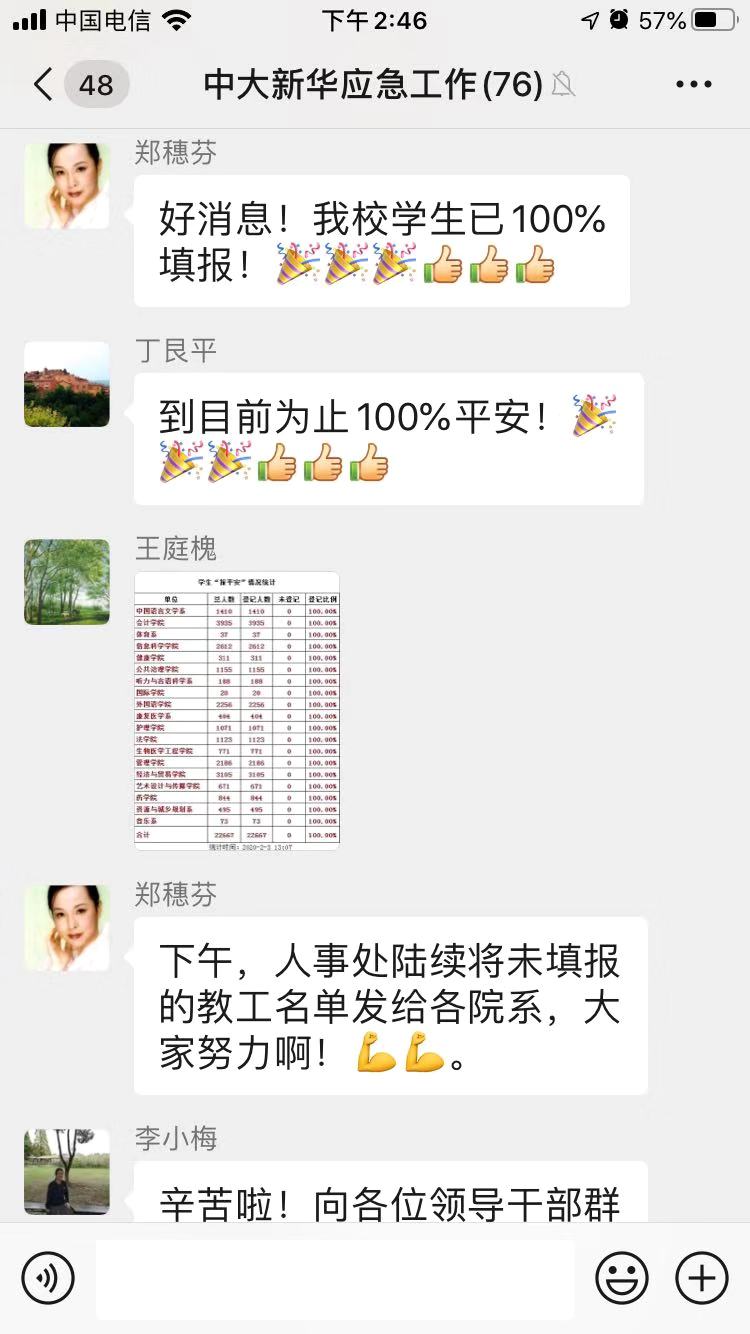Tap the message text field

(x=335, y=1278)
